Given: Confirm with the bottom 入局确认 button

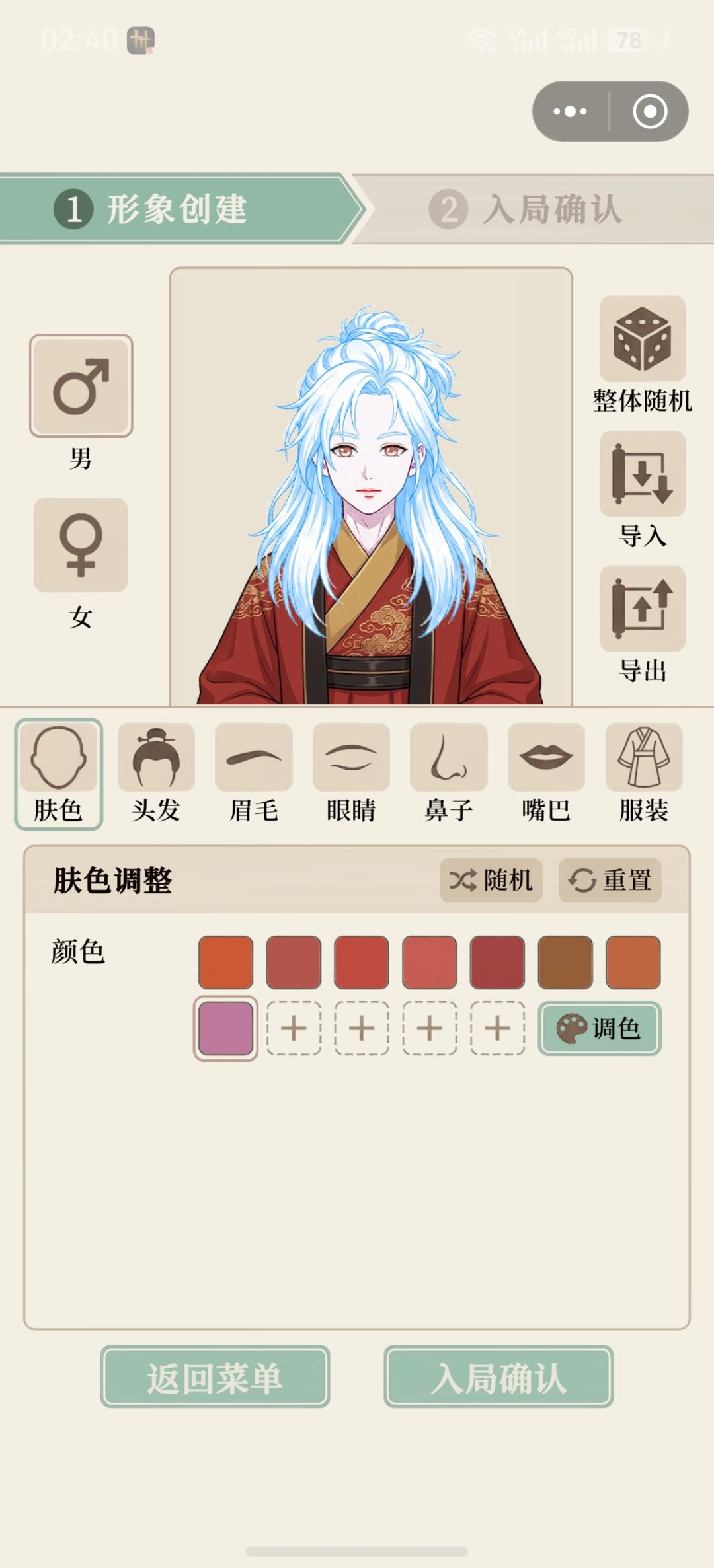Looking at the screenshot, I should coord(498,1377).
